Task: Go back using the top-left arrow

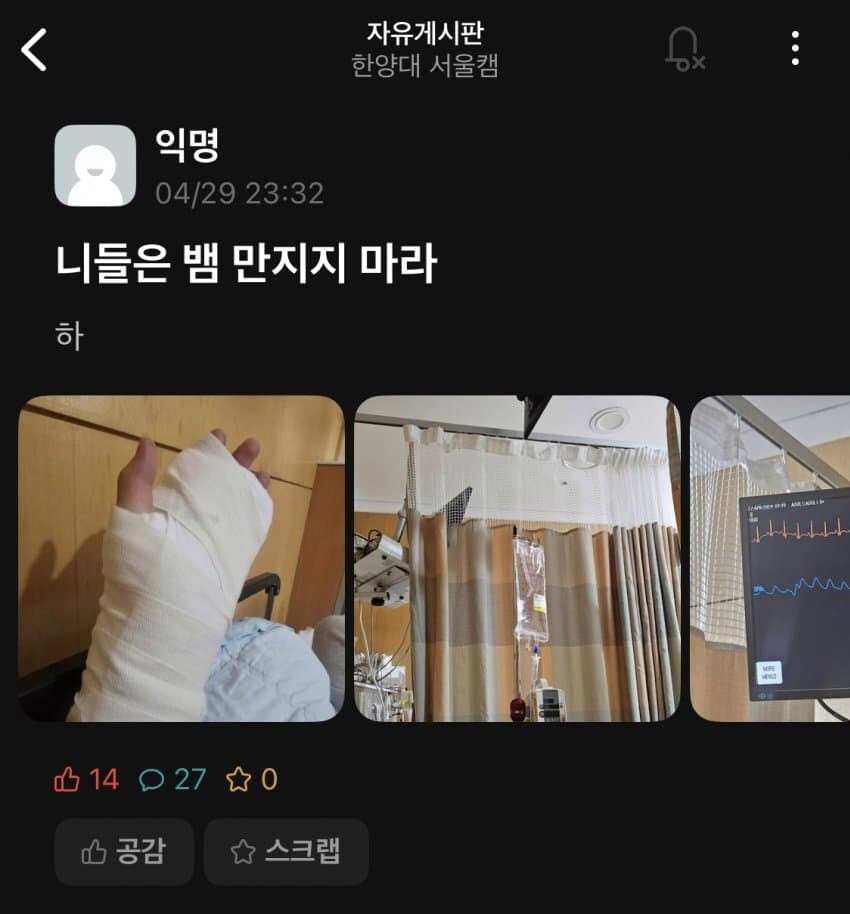Action: [x=35, y=49]
